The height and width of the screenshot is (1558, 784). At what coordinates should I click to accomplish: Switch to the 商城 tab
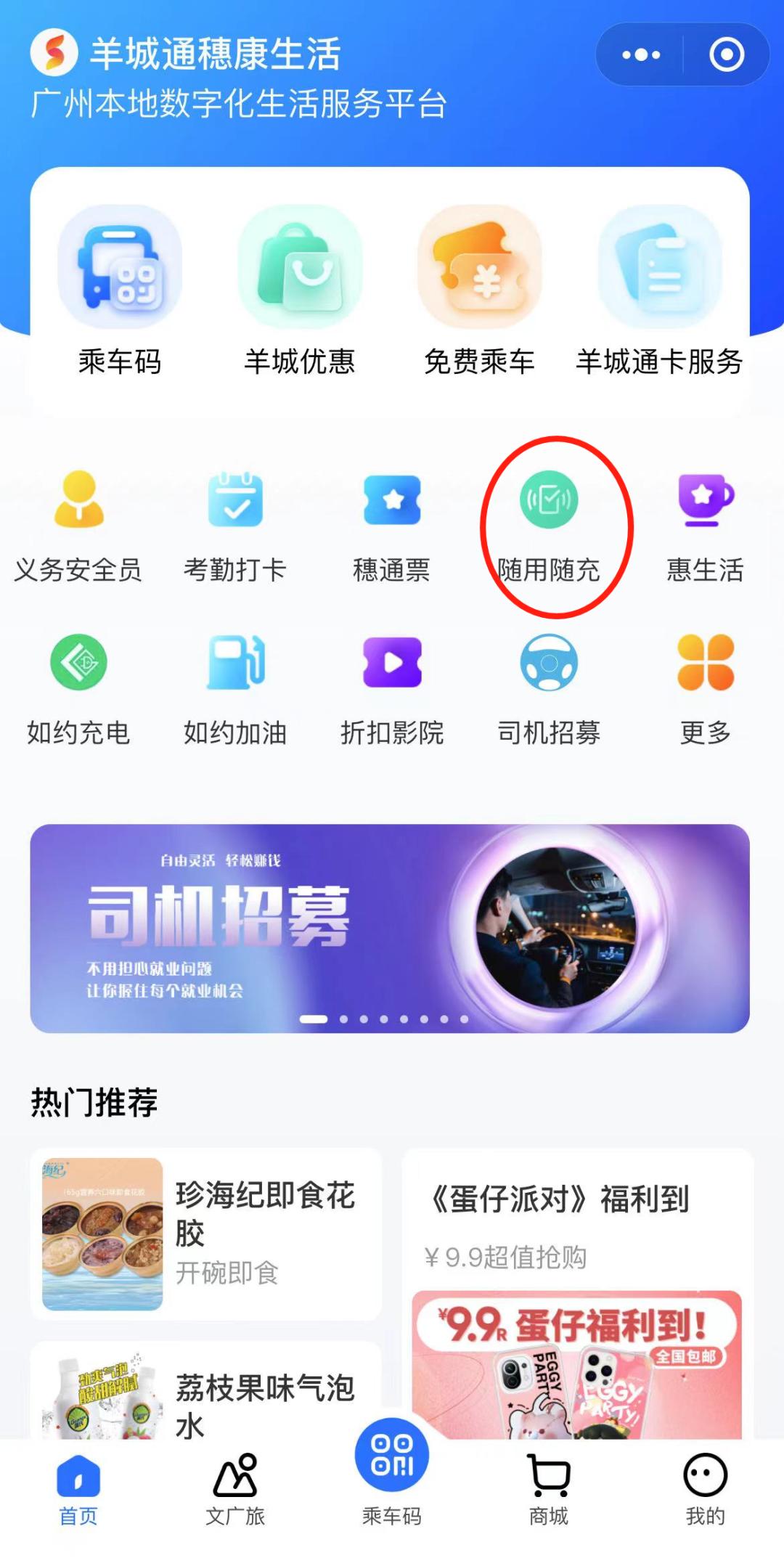(x=549, y=1488)
